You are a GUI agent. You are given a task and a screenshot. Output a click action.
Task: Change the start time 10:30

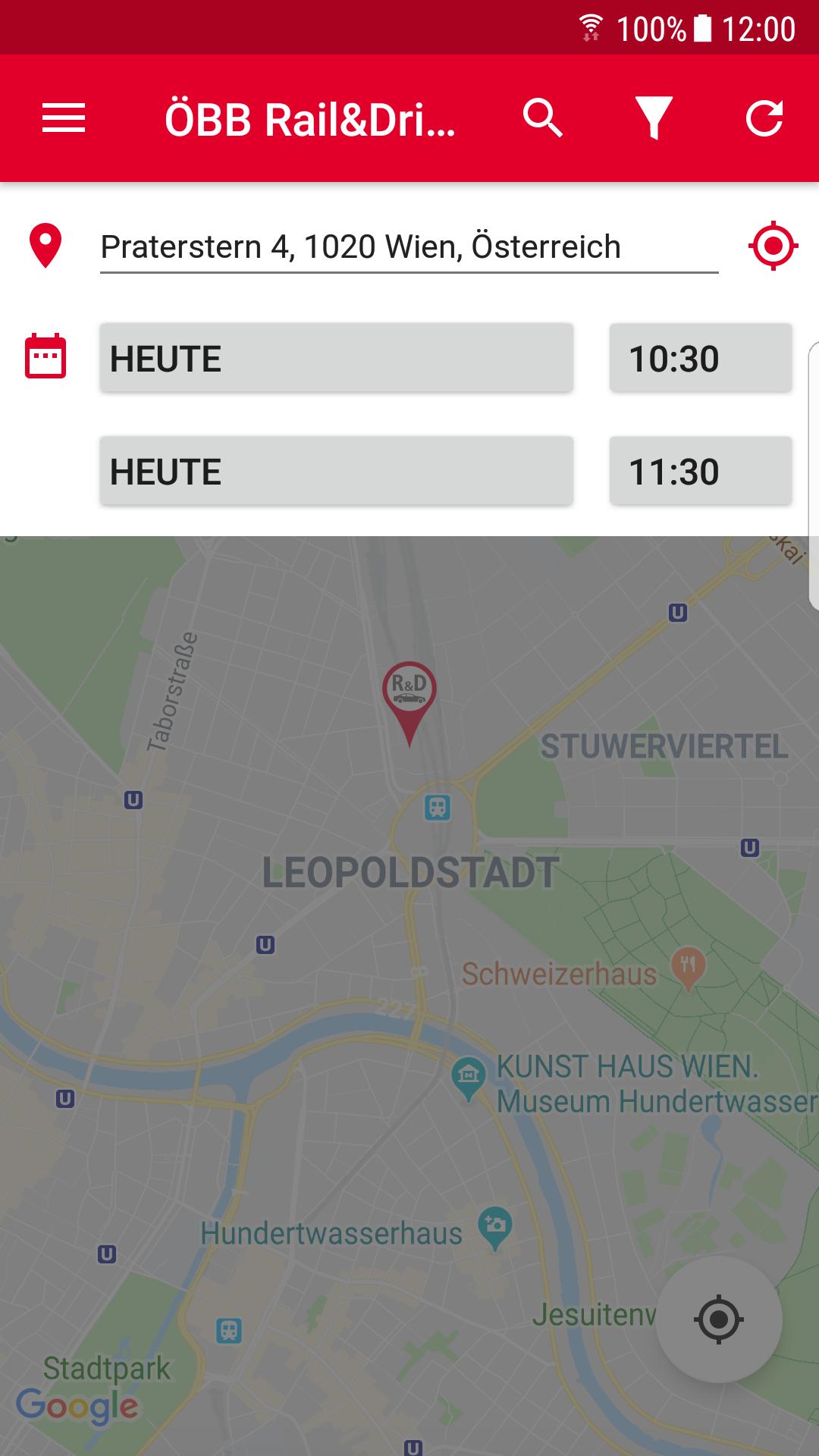[x=701, y=358]
